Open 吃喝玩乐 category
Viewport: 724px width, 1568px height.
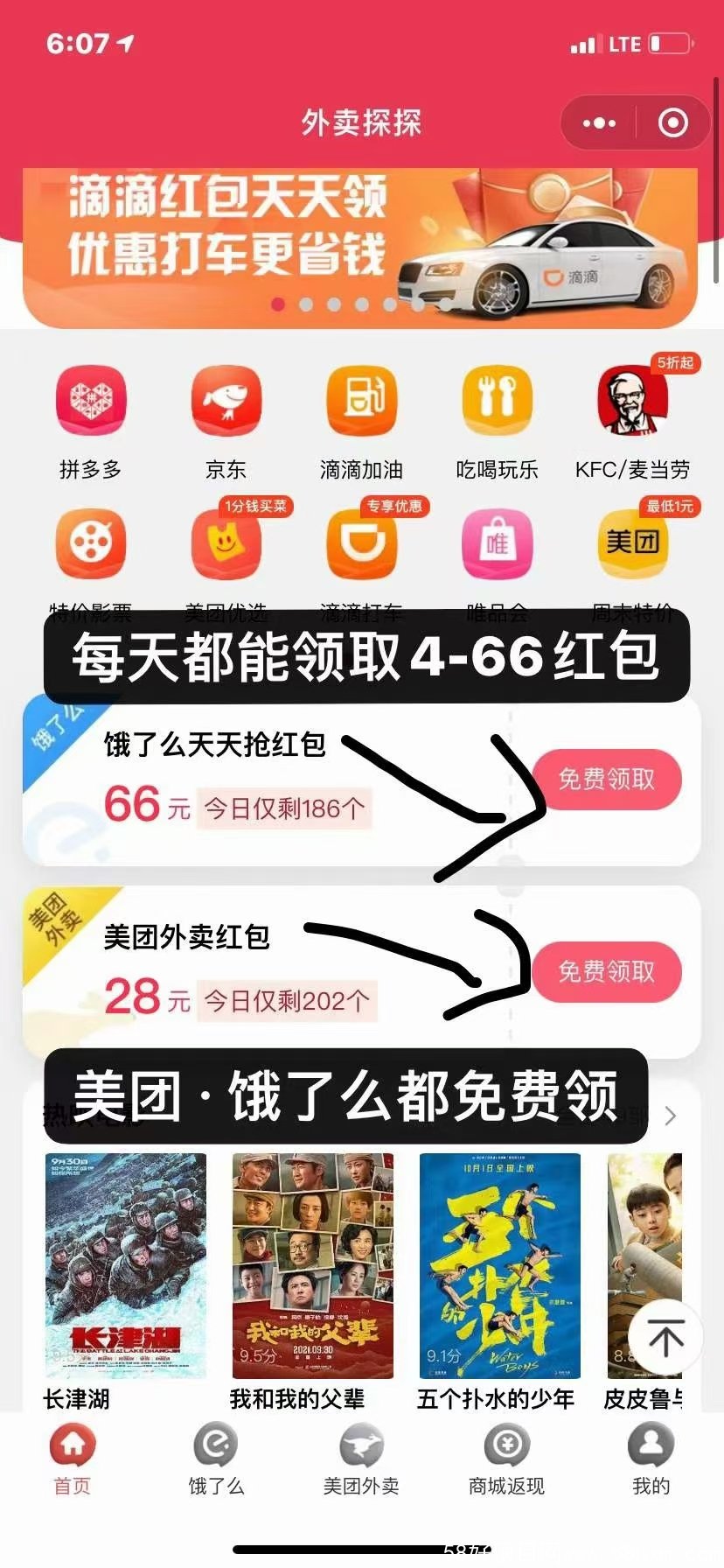[497, 402]
